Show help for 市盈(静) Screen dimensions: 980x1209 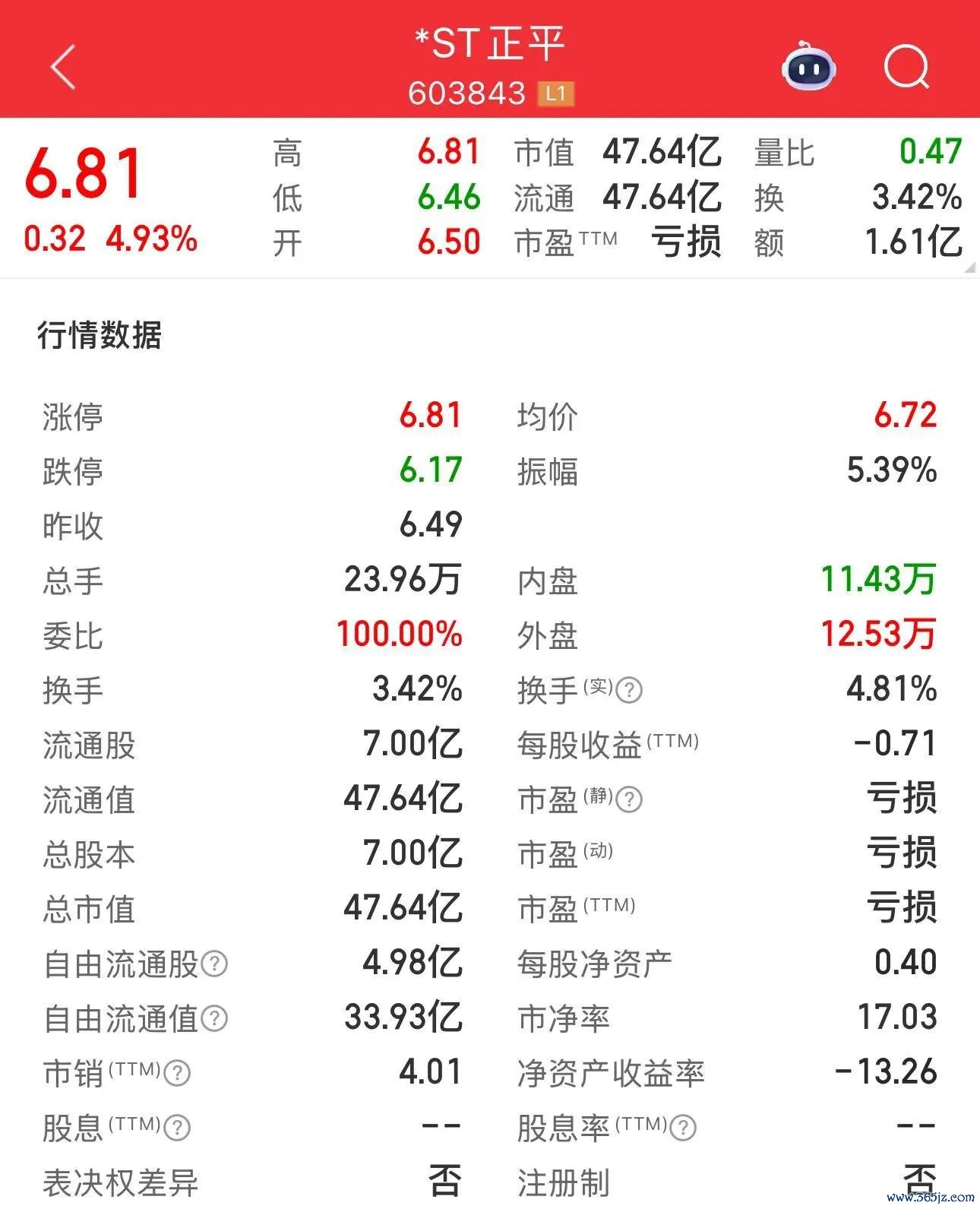[x=629, y=799]
